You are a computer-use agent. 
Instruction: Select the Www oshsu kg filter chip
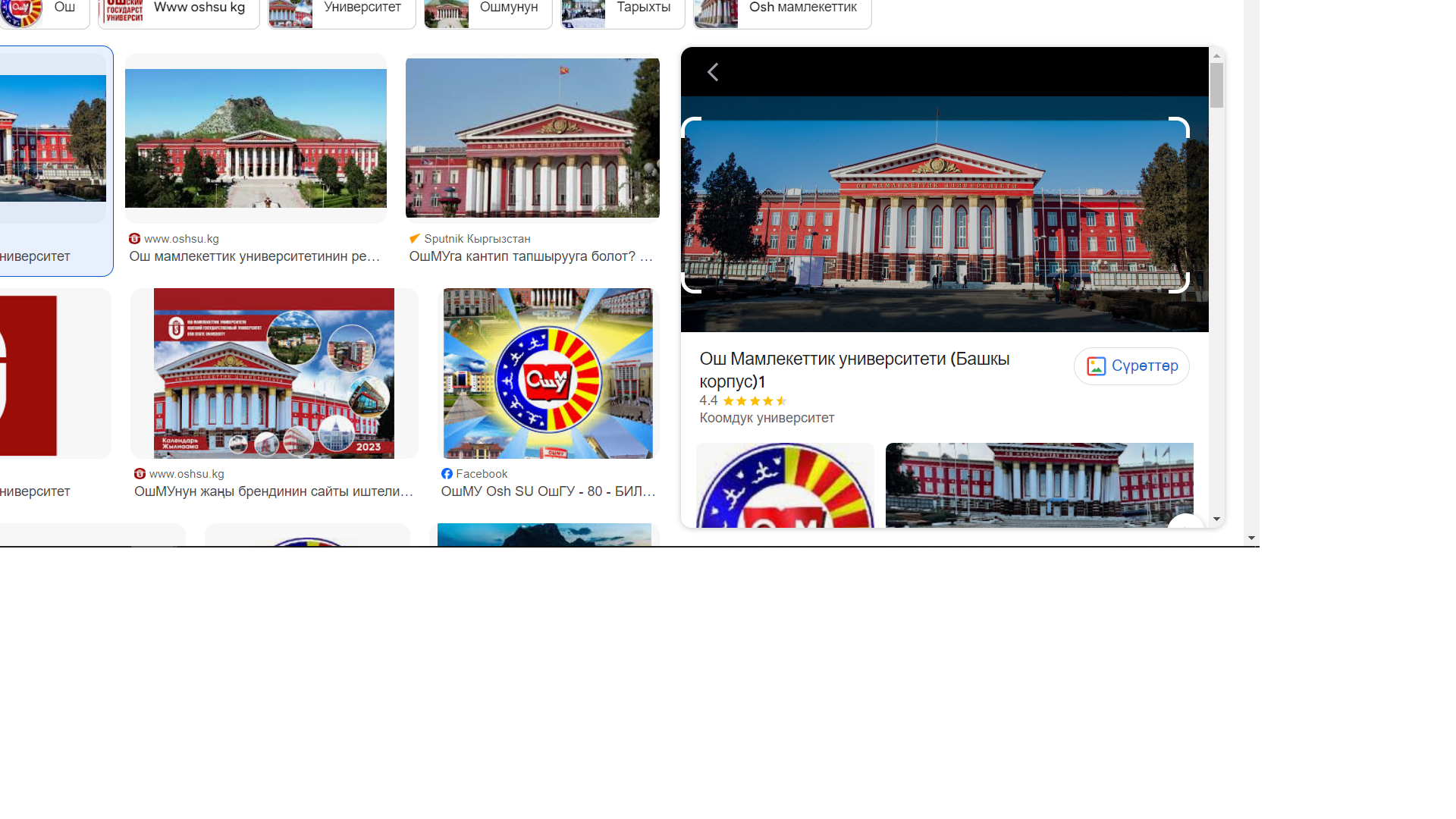tap(179, 9)
